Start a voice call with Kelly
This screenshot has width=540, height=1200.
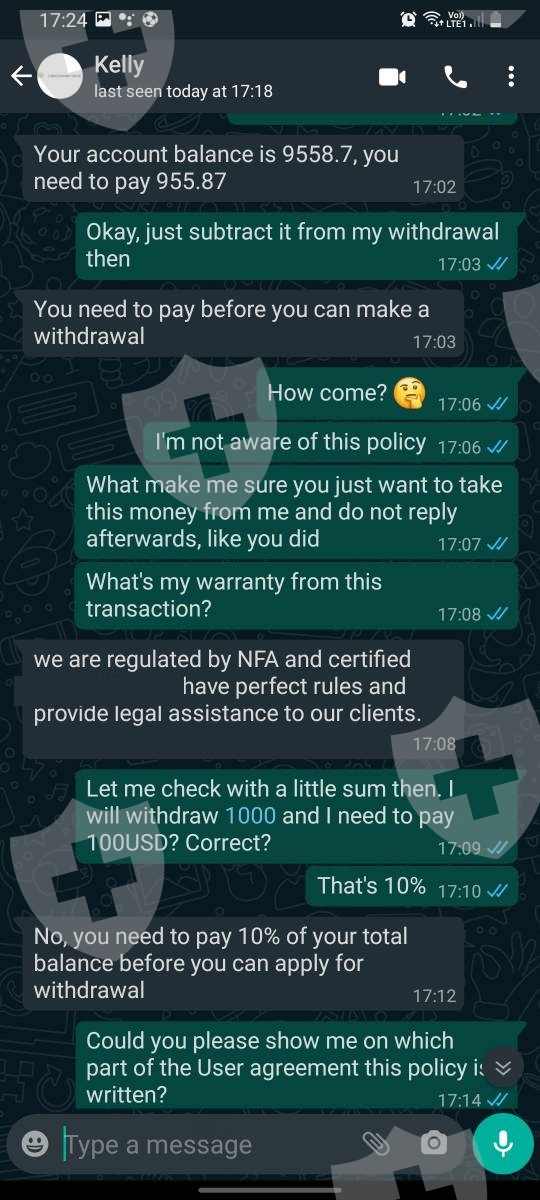point(455,77)
